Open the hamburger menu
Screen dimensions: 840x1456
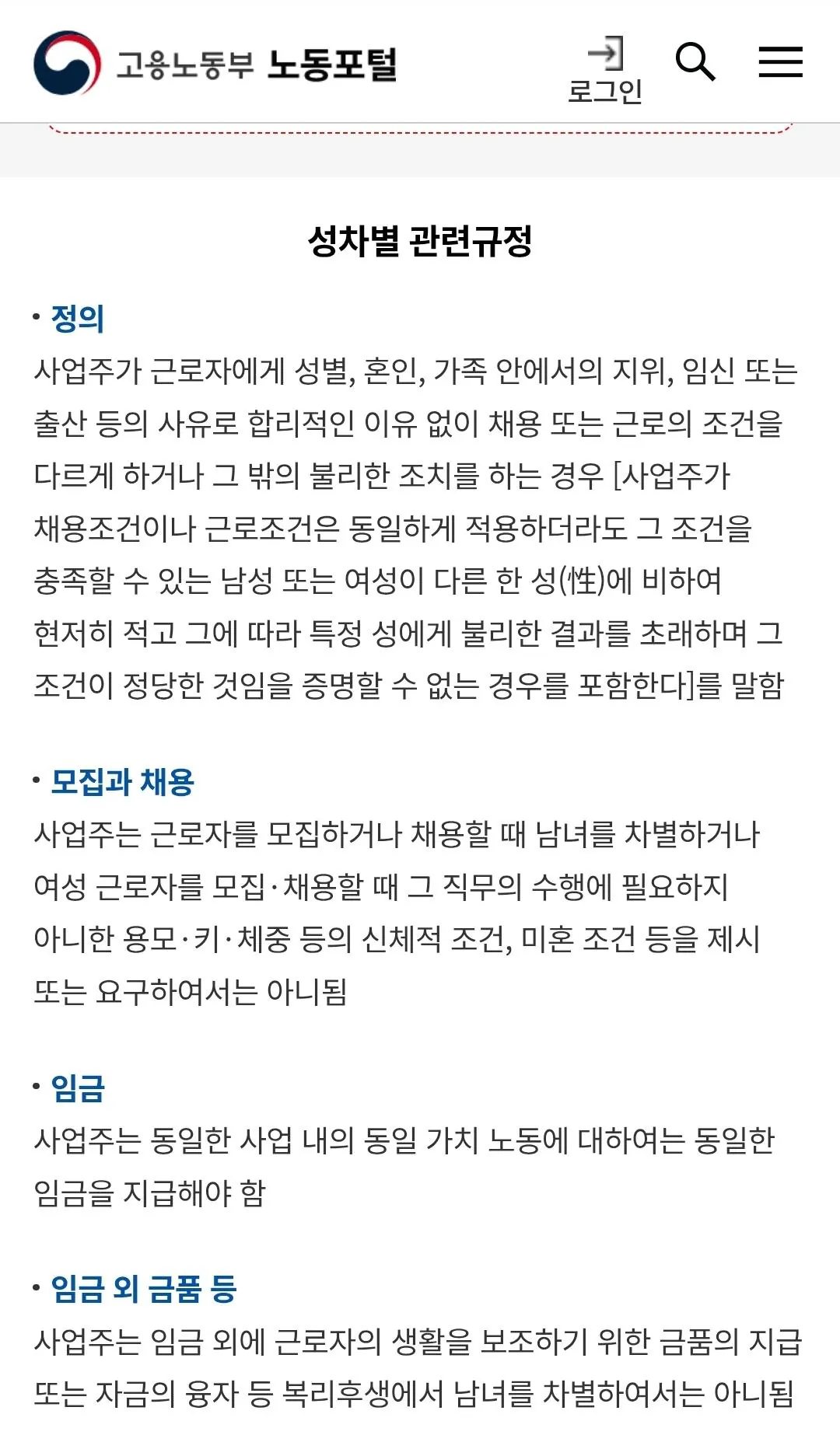coord(780,61)
